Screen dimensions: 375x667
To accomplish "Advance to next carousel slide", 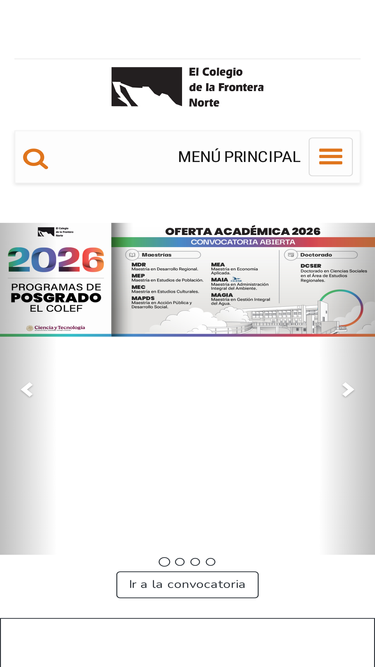I will [348, 389].
